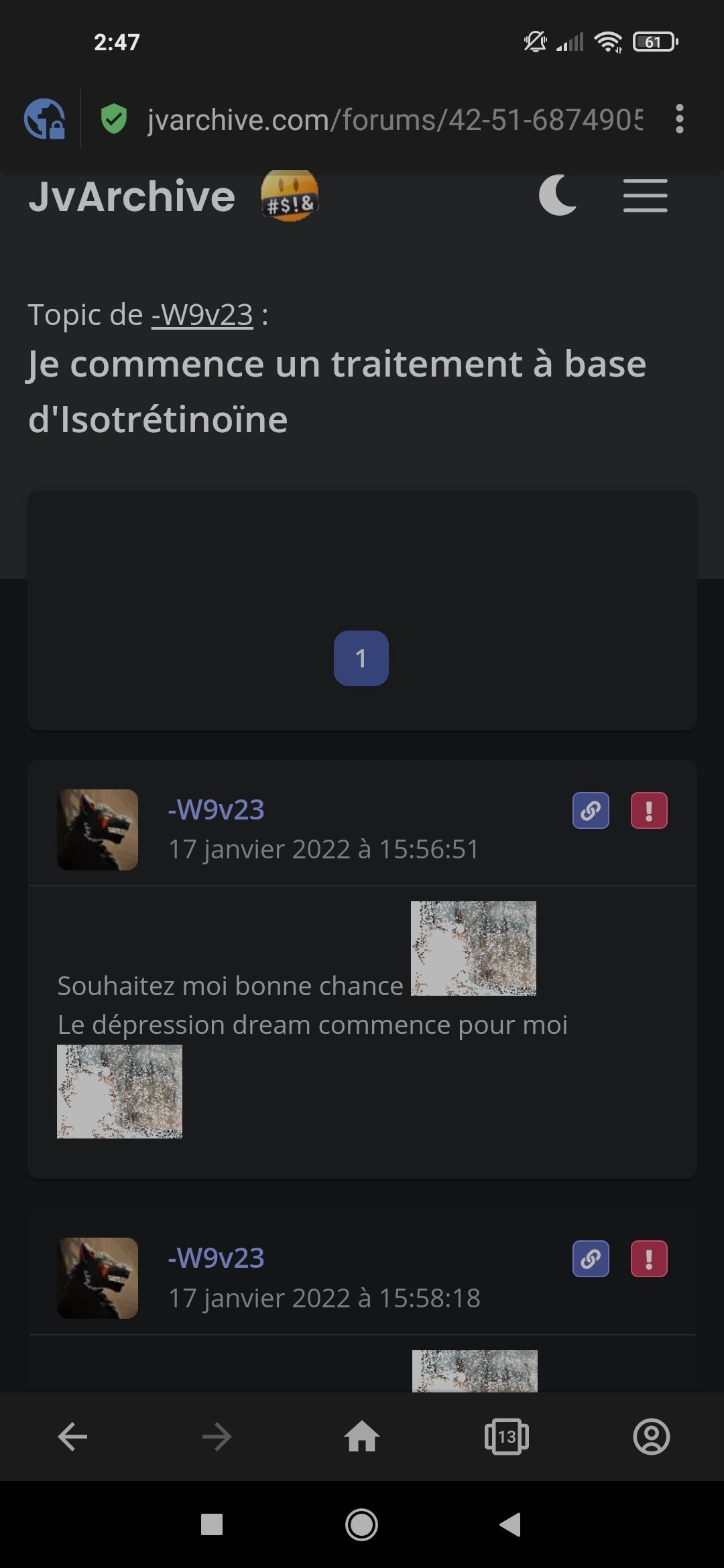Viewport: 724px width, 1568px height.
Task: Open -W9v23 username on the 15:58:18 post
Action: coord(216,1258)
